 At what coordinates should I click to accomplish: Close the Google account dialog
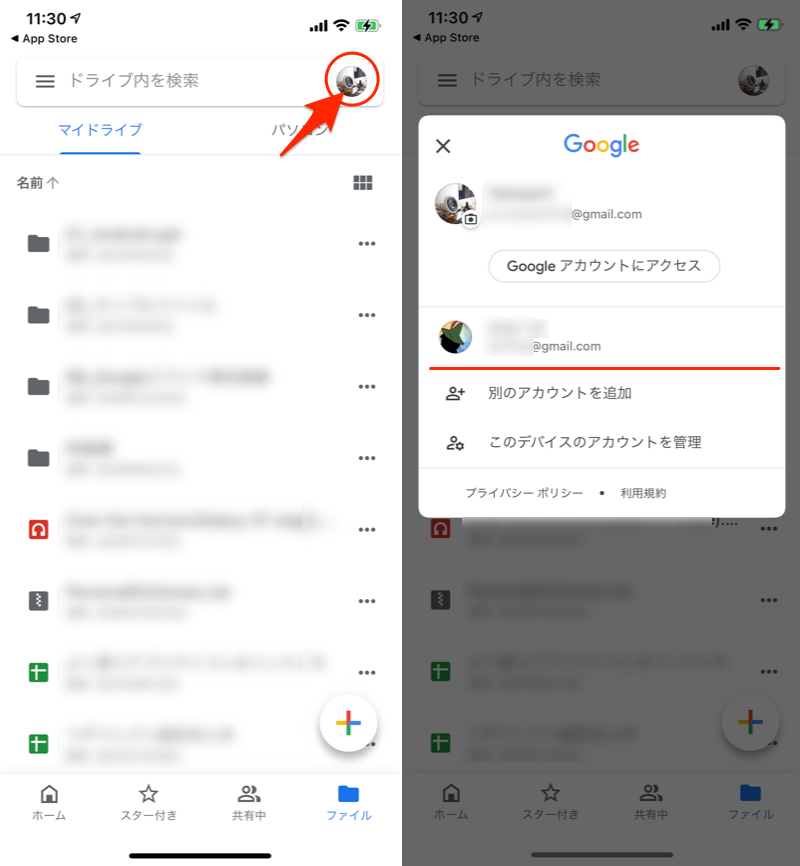(443, 146)
